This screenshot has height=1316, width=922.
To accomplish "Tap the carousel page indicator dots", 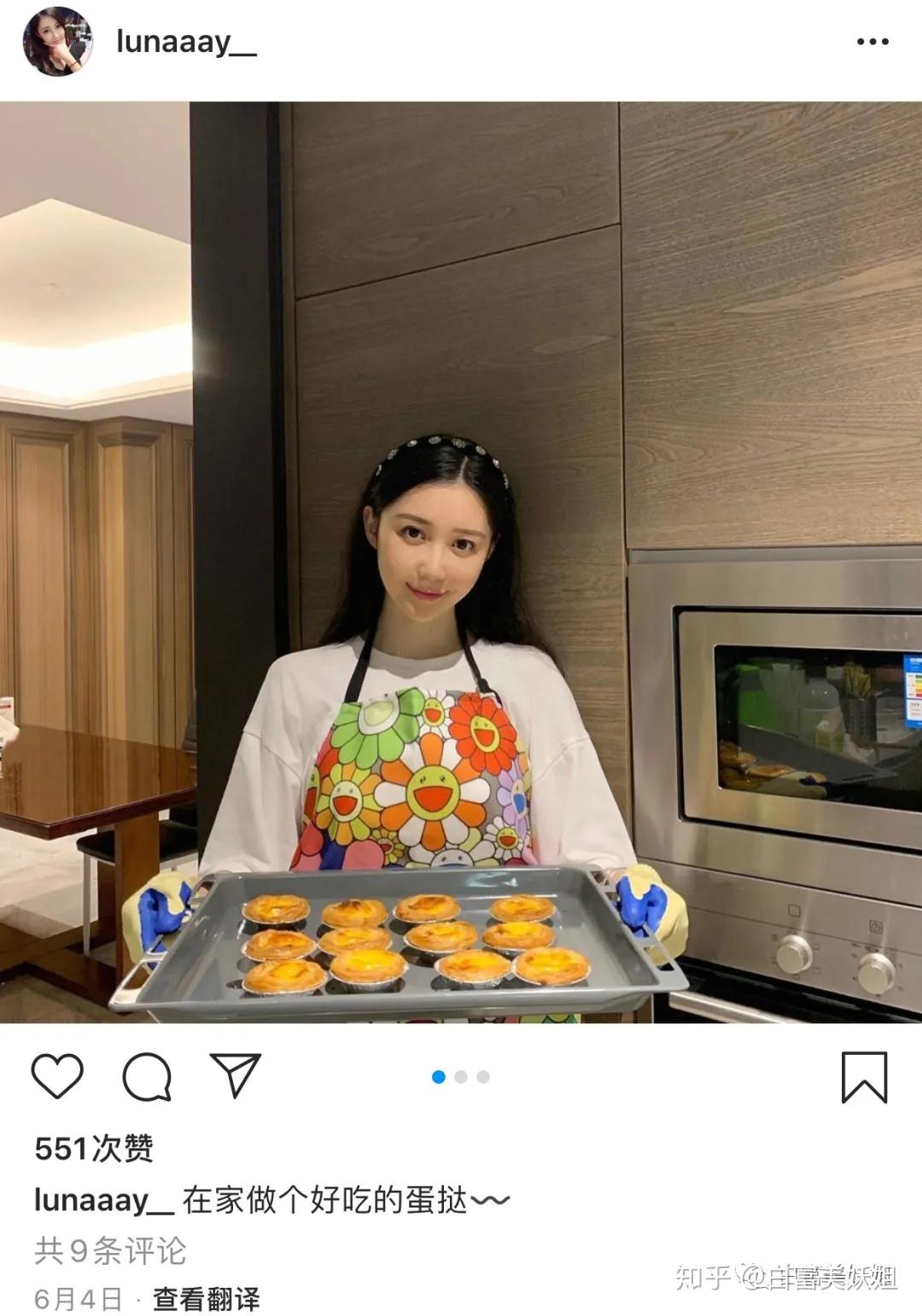I will coord(460,1077).
